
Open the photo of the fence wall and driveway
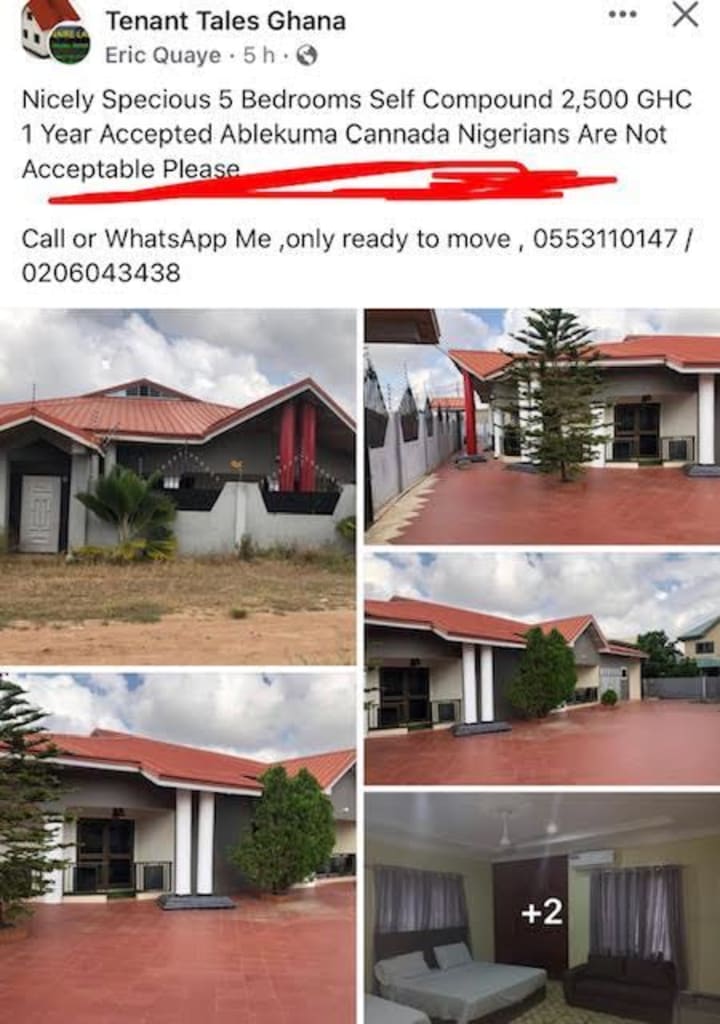pos(541,427)
